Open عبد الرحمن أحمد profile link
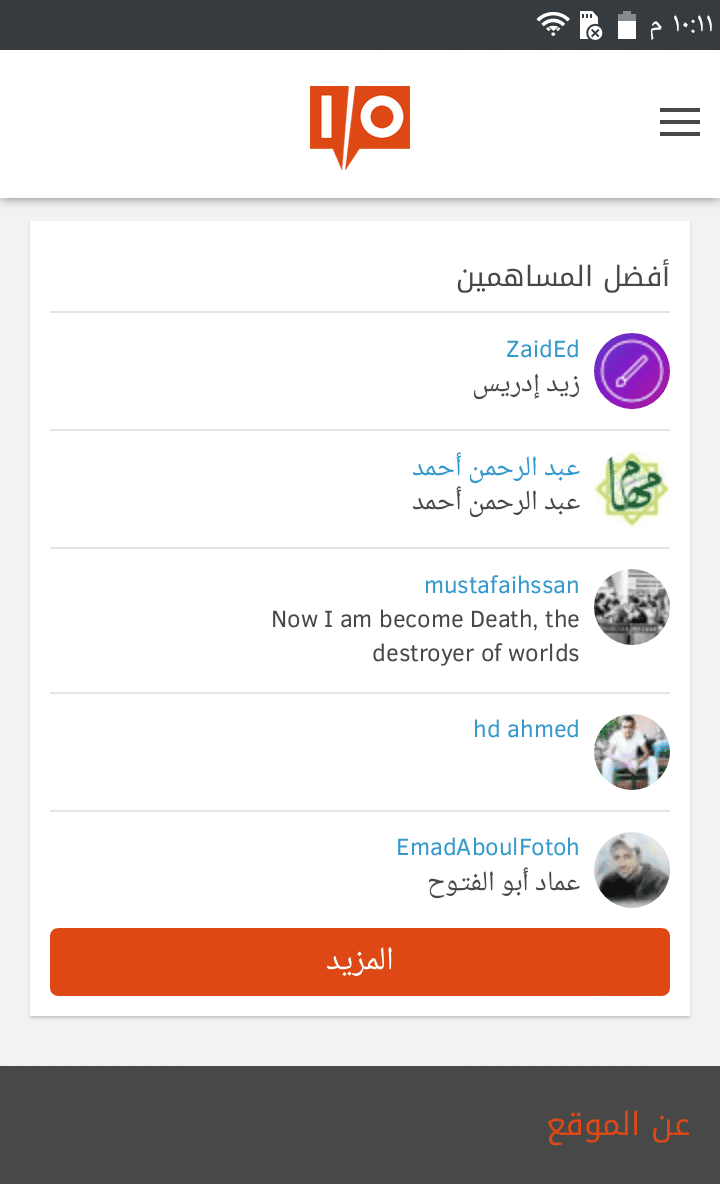720x1184 pixels. 496,467
